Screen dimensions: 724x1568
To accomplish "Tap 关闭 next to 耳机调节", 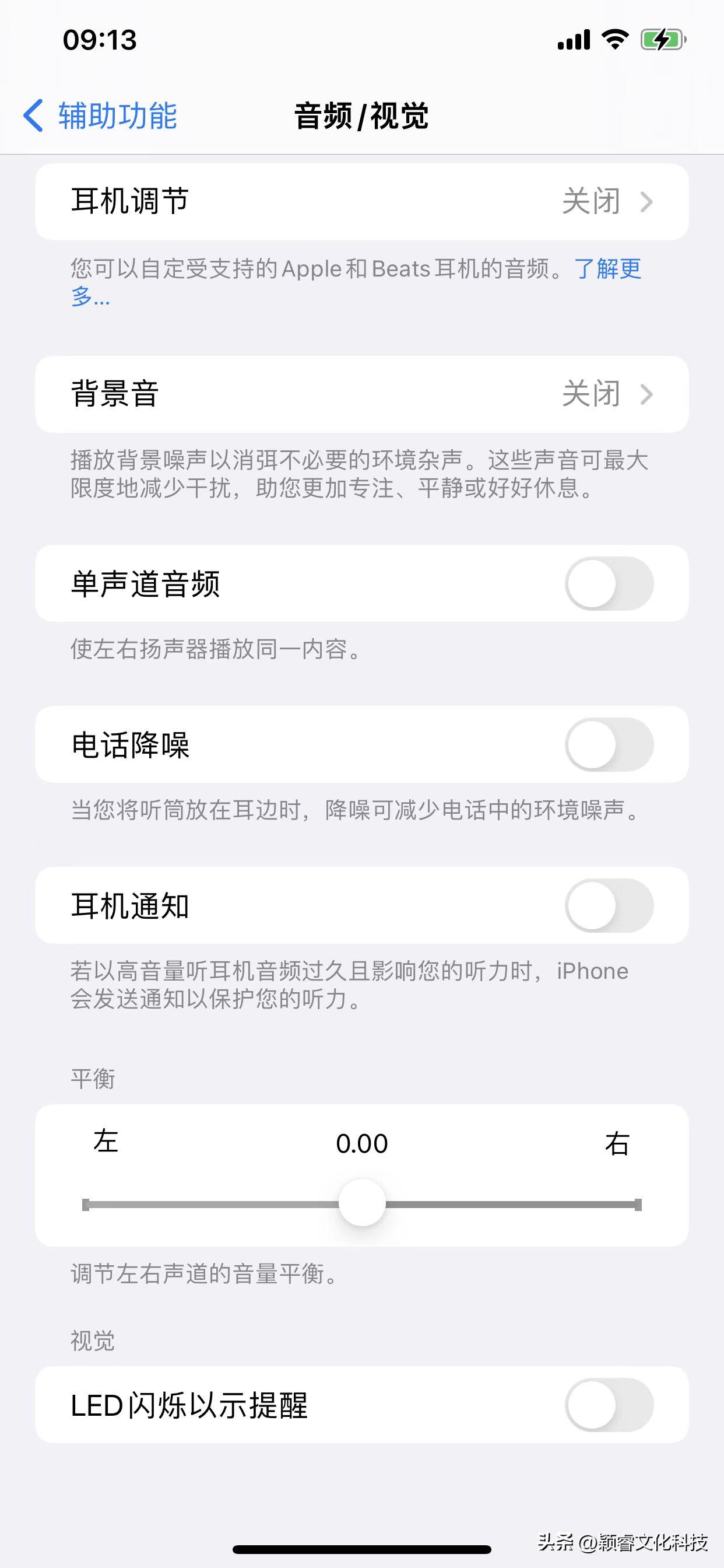I will [591, 202].
